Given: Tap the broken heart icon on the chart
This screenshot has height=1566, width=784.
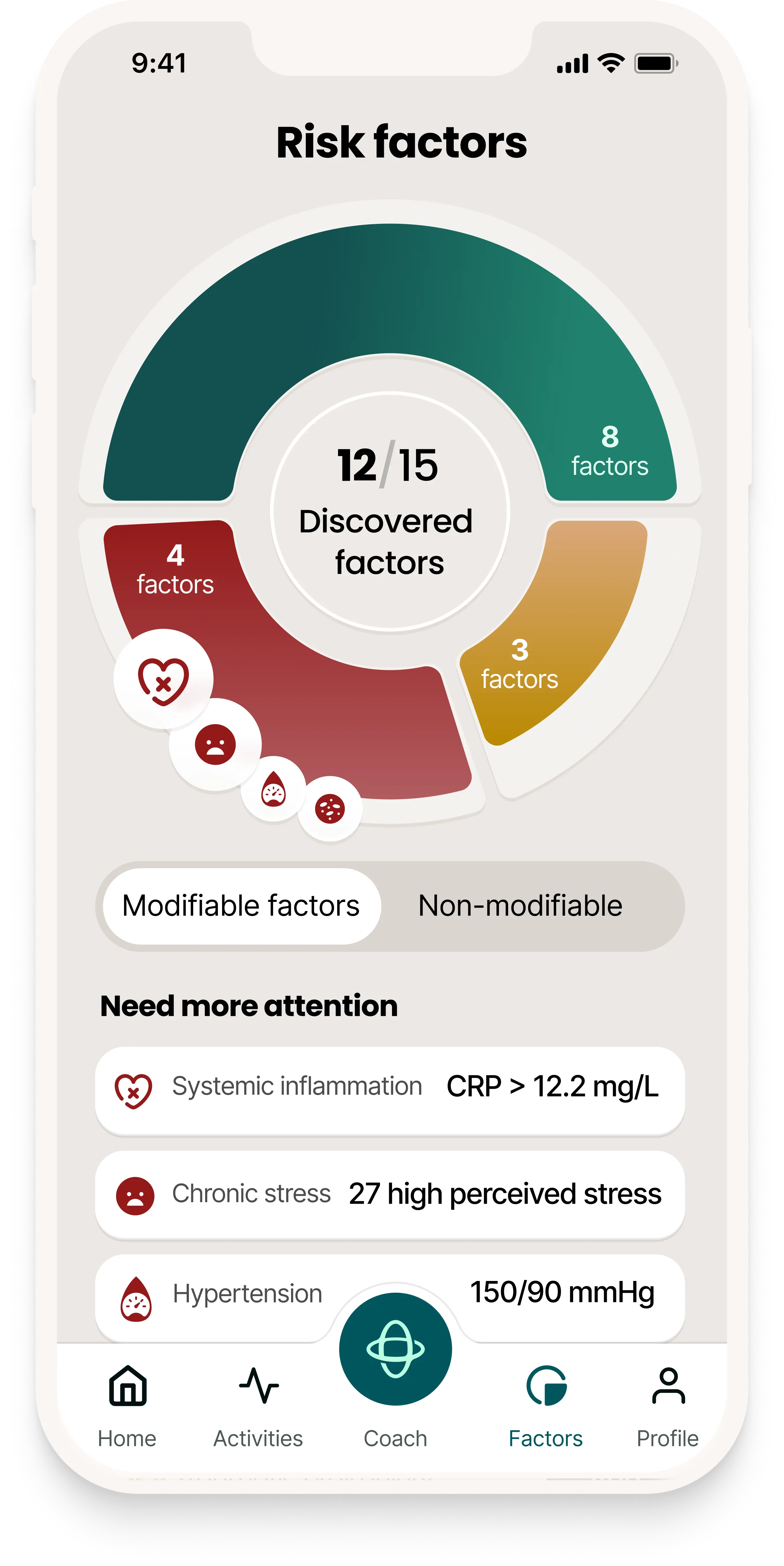Looking at the screenshot, I should [x=164, y=679].
